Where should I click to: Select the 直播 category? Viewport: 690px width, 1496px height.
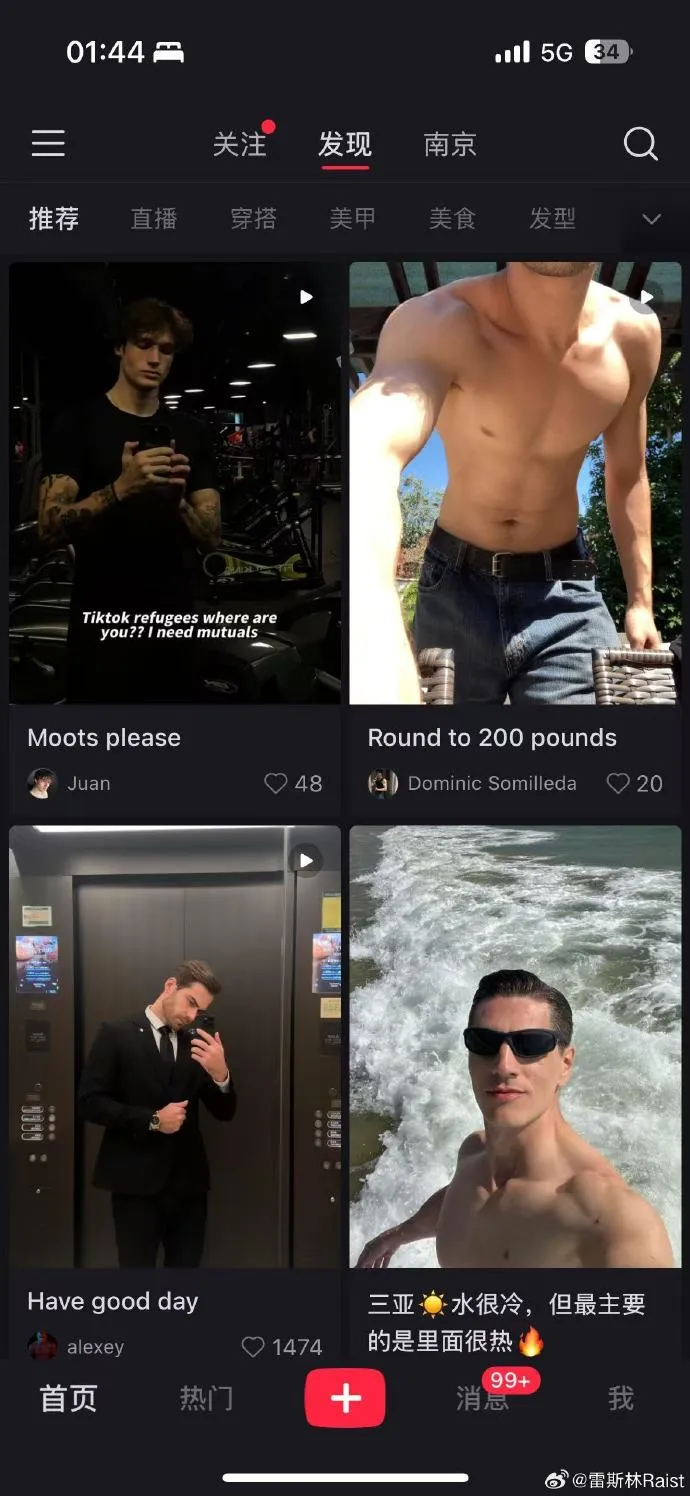tap(154, 219)
